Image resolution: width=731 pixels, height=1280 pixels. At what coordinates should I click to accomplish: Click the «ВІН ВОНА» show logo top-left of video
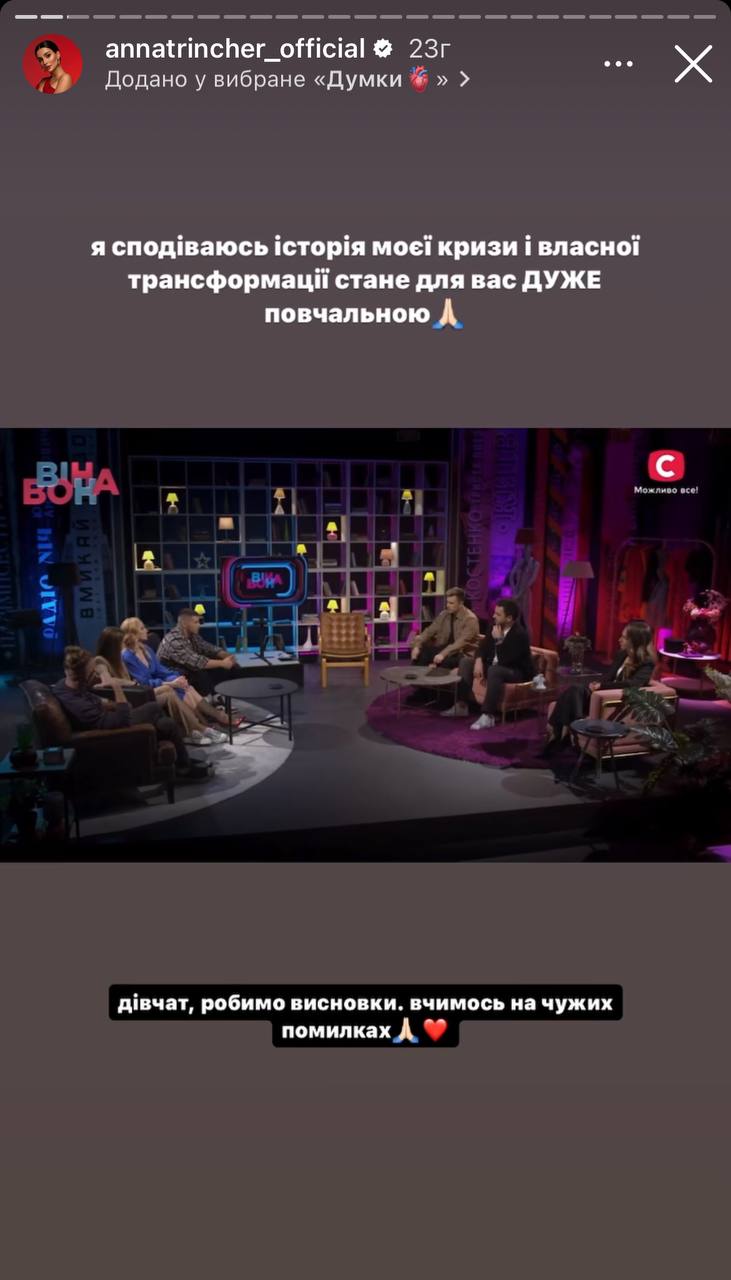73,483
